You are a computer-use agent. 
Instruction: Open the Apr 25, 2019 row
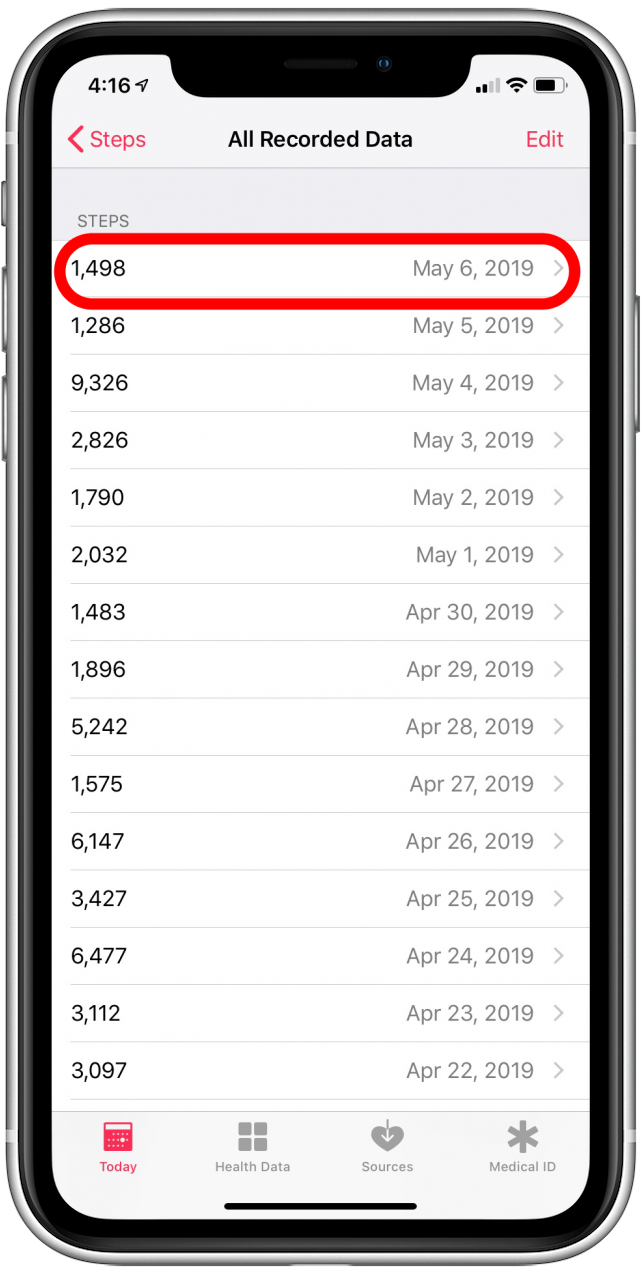click(320, 899)
